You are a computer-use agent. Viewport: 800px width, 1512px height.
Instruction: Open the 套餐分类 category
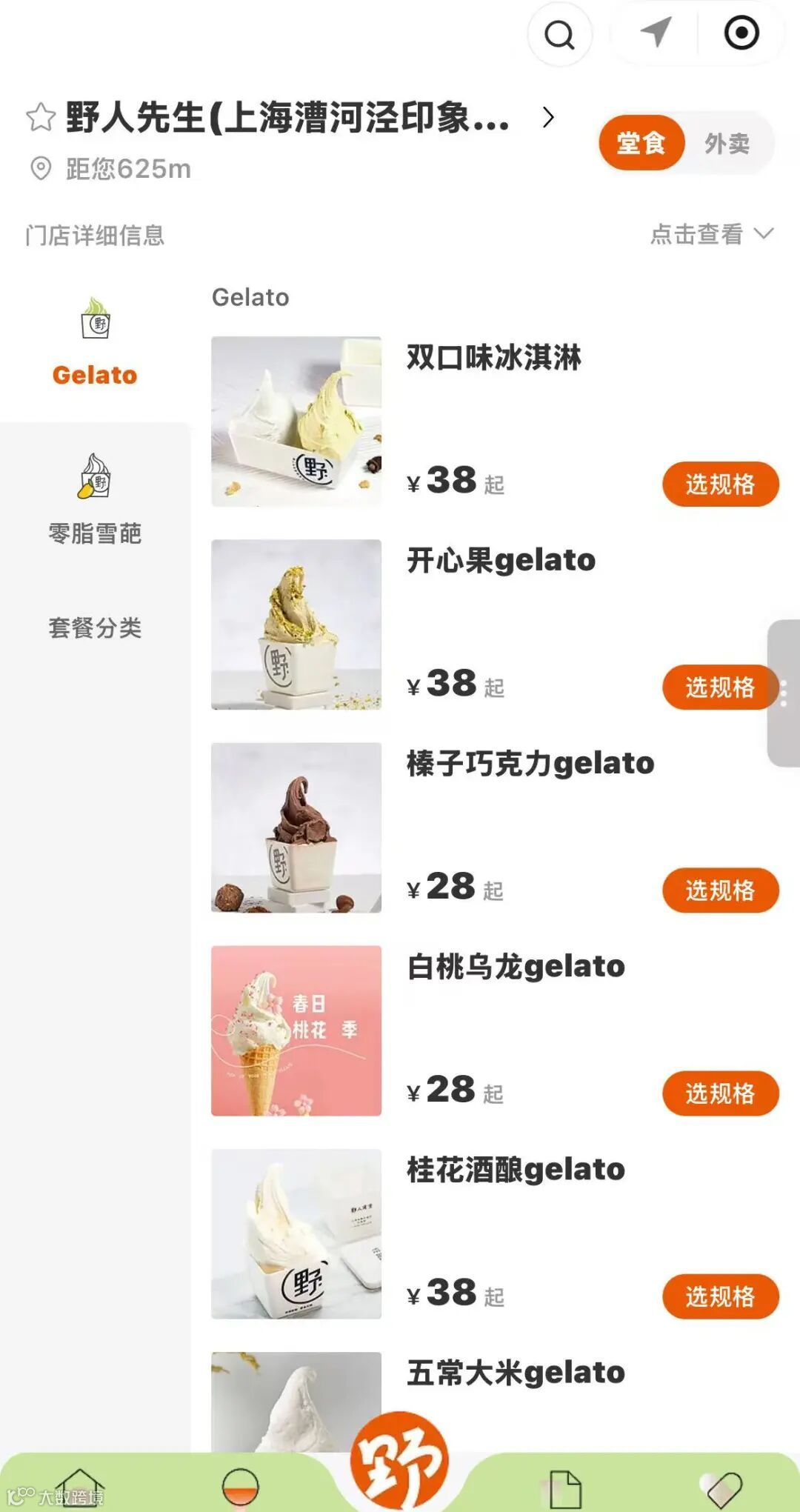[95, 628]
